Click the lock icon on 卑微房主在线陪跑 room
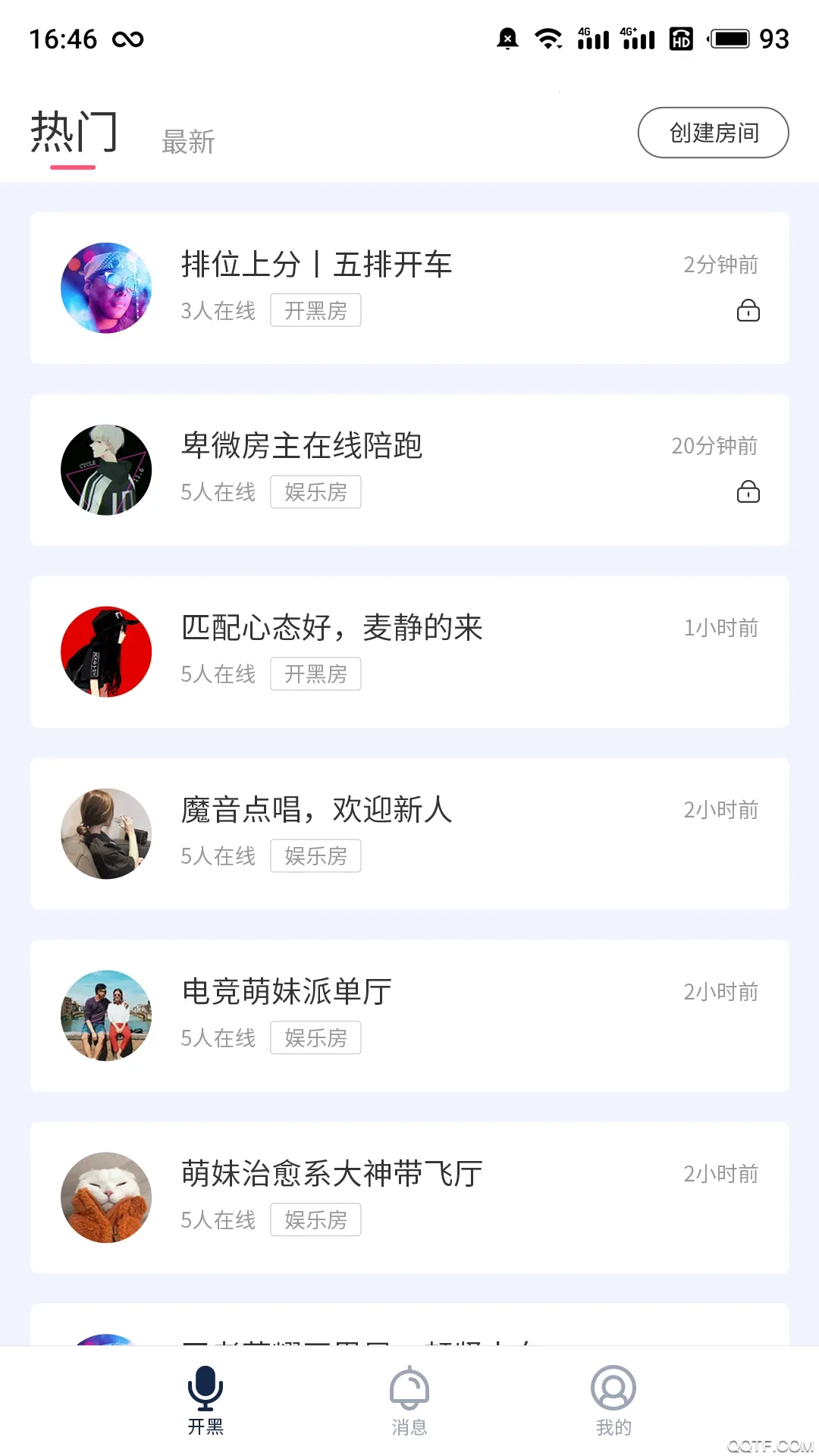 click(x=748, y=493)
